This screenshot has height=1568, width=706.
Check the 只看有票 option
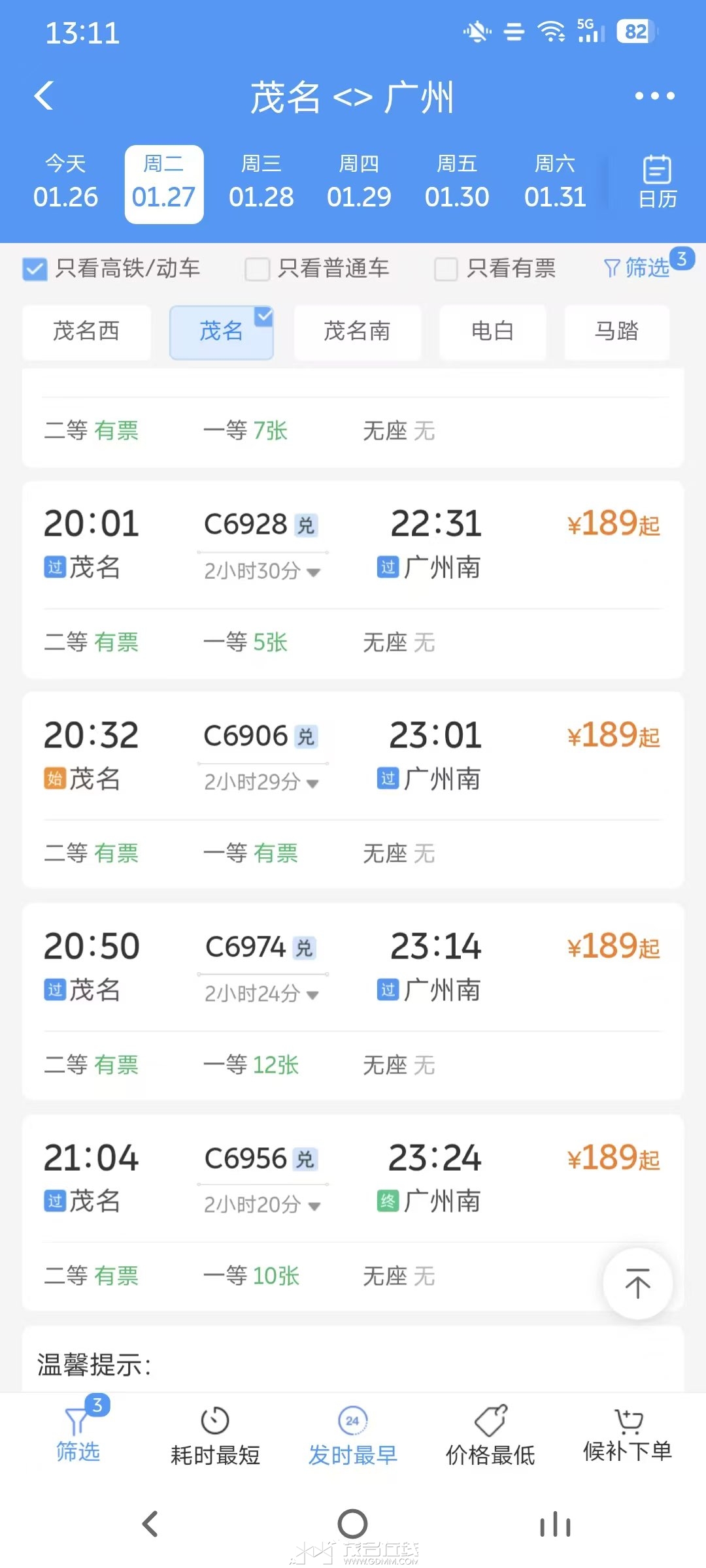coord(445,268)
